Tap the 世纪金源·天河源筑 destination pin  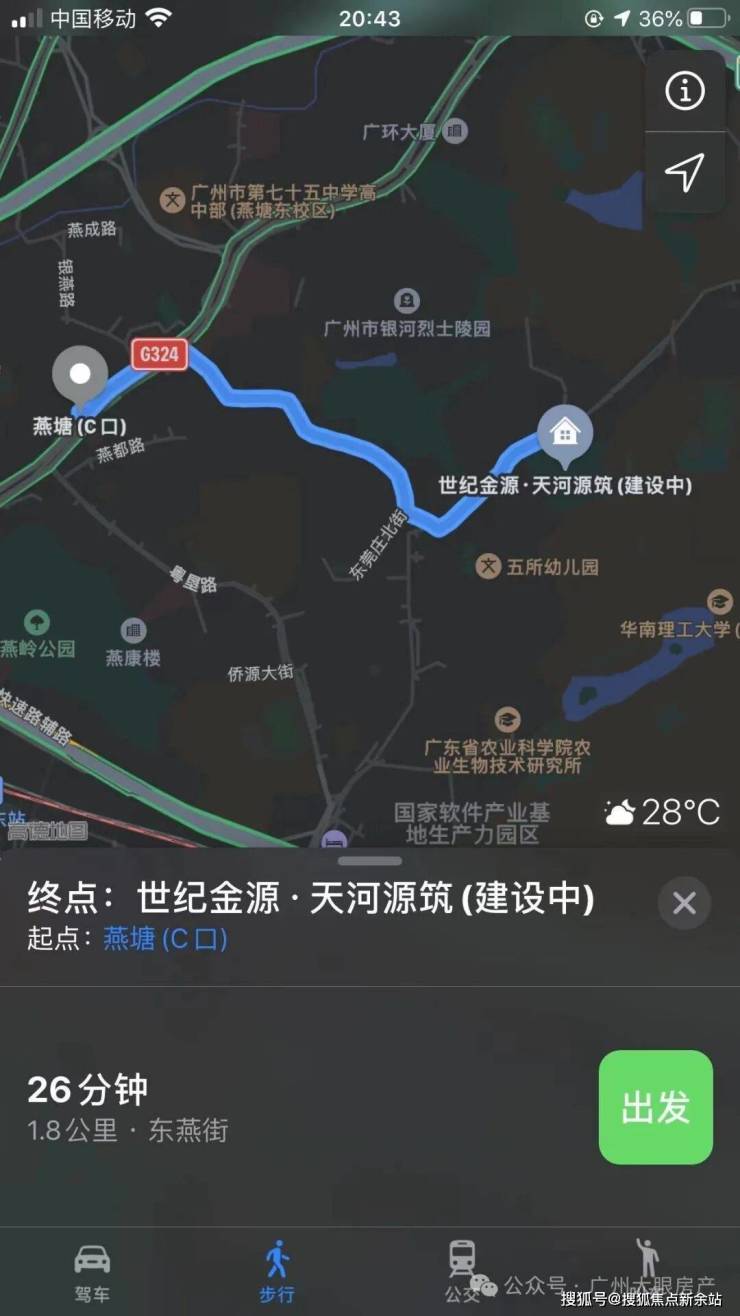pyautogui.click(x=565, y=435)
